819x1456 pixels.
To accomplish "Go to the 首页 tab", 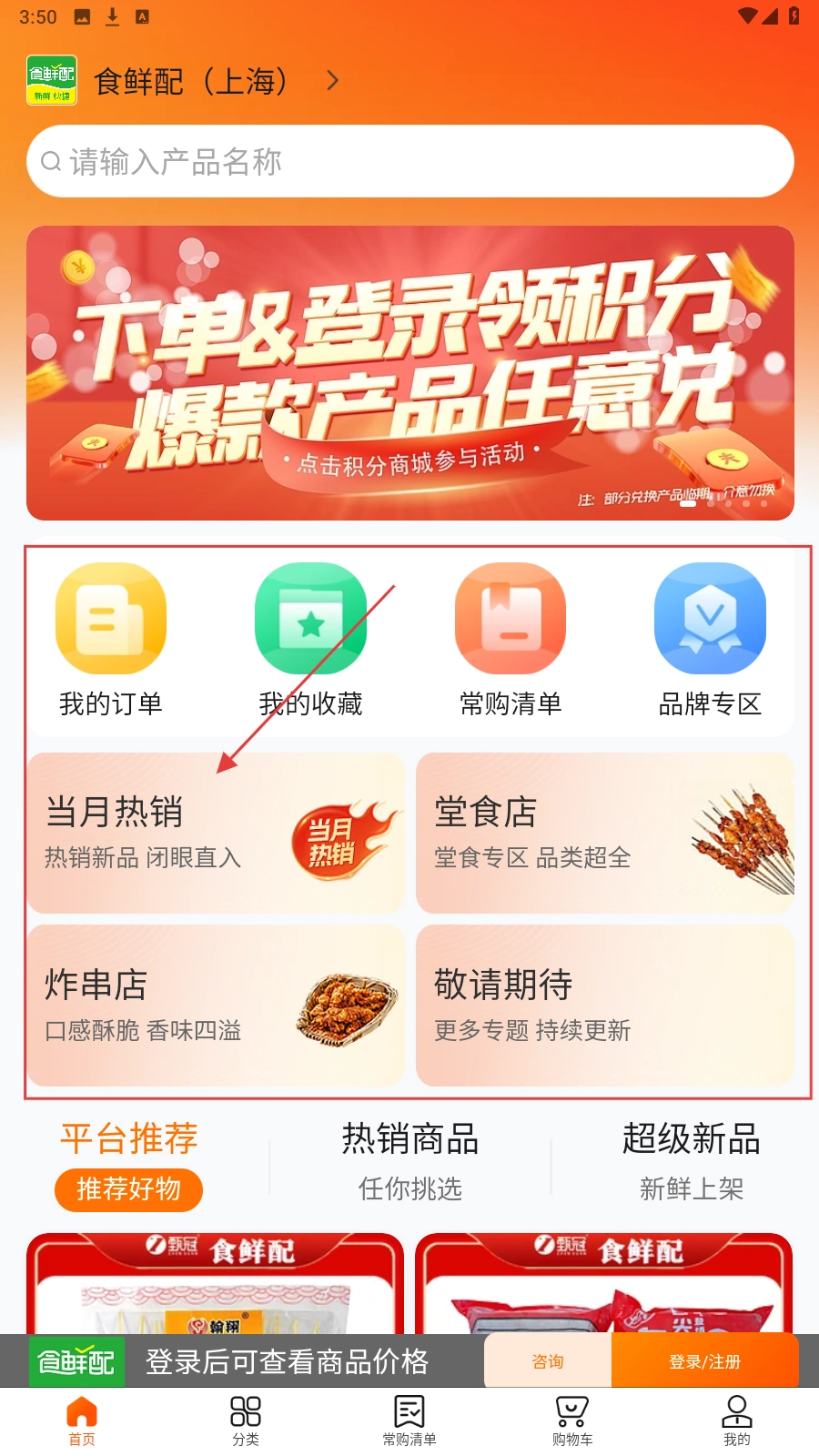I will pos(82,1421).
